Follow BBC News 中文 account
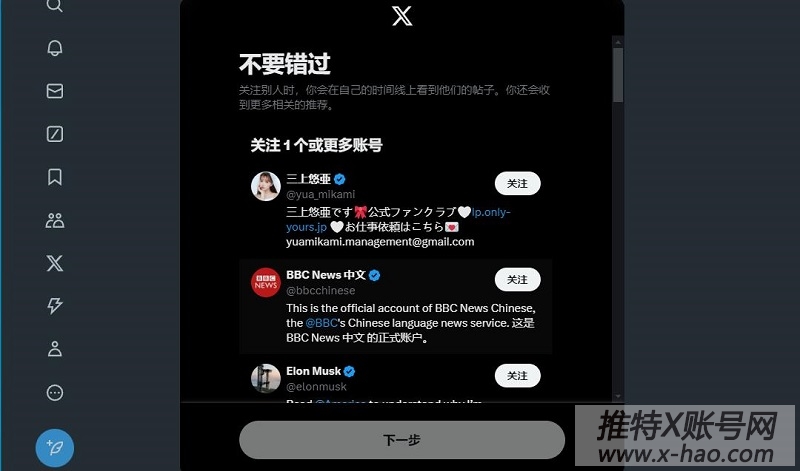The image size is (800, 471). tap(517, 280)
